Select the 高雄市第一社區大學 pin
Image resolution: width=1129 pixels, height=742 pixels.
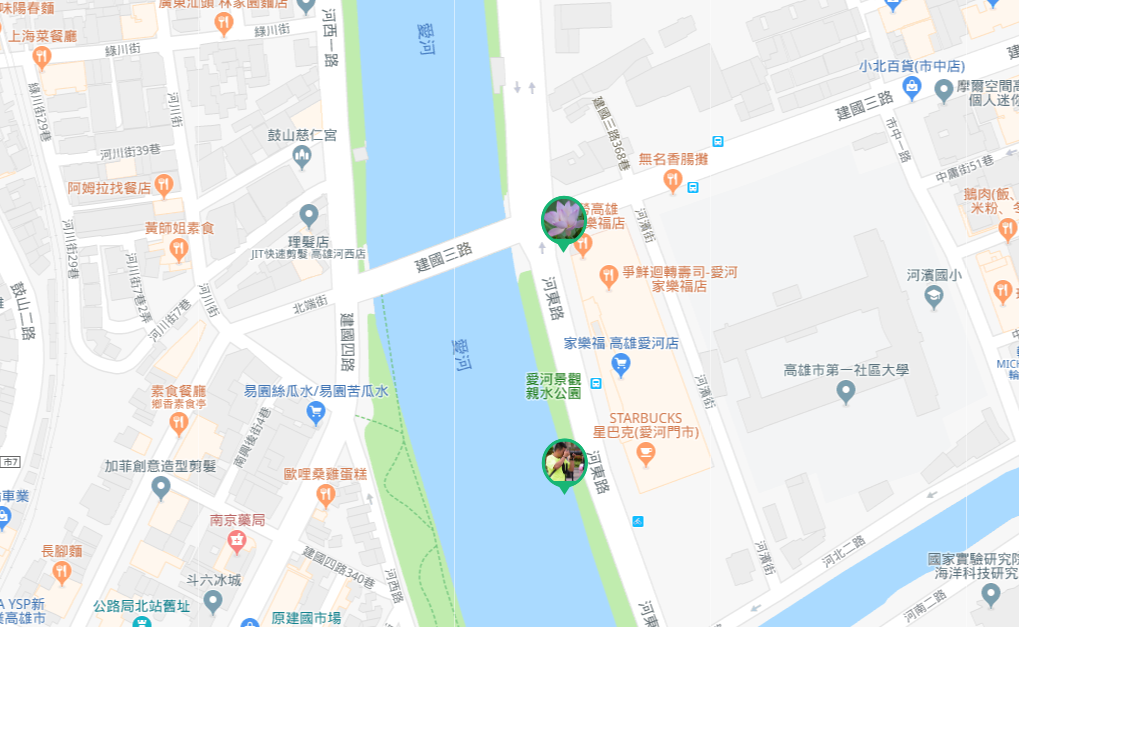point(846,391)
